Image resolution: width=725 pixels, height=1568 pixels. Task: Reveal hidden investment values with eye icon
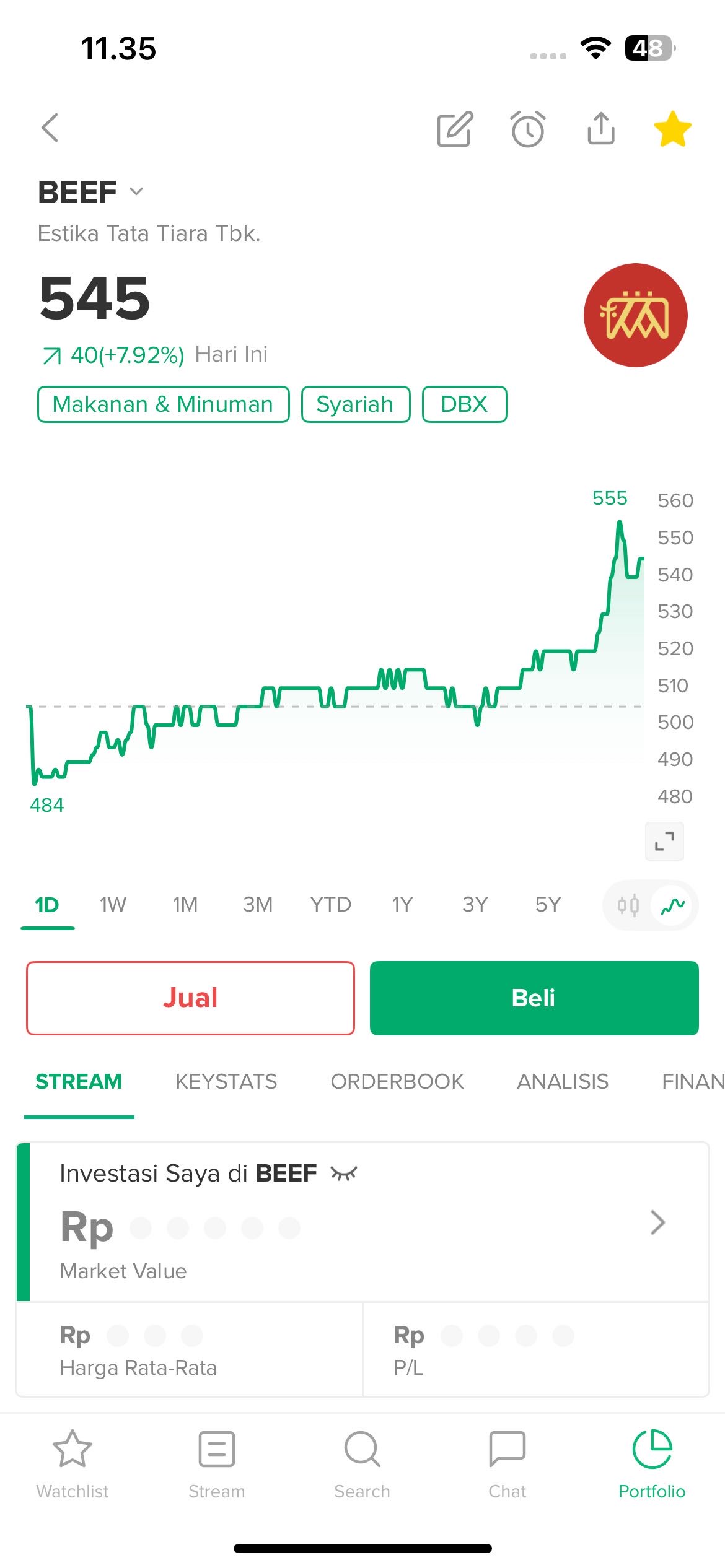344,1173
